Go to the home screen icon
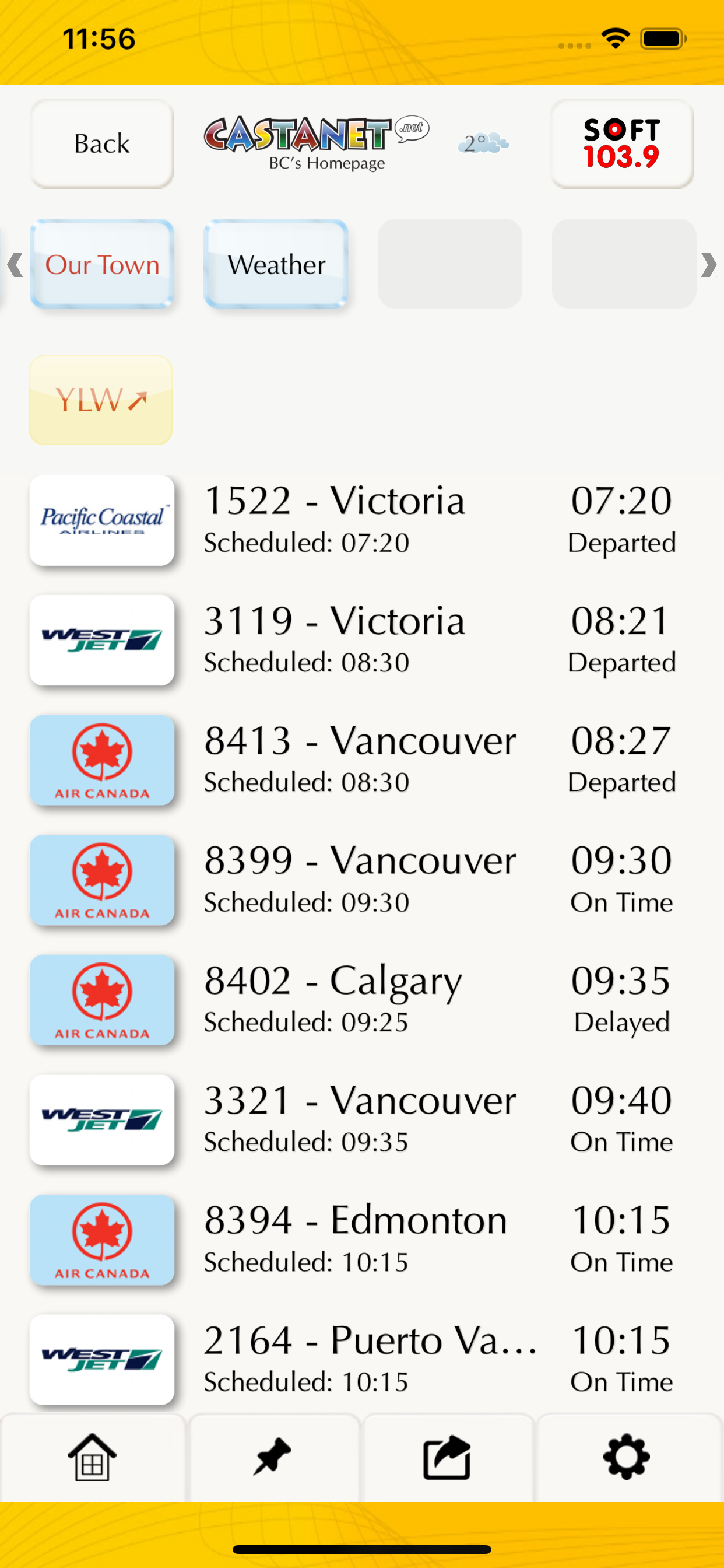Screen dimensions: 724x1568 [92, 1457]
